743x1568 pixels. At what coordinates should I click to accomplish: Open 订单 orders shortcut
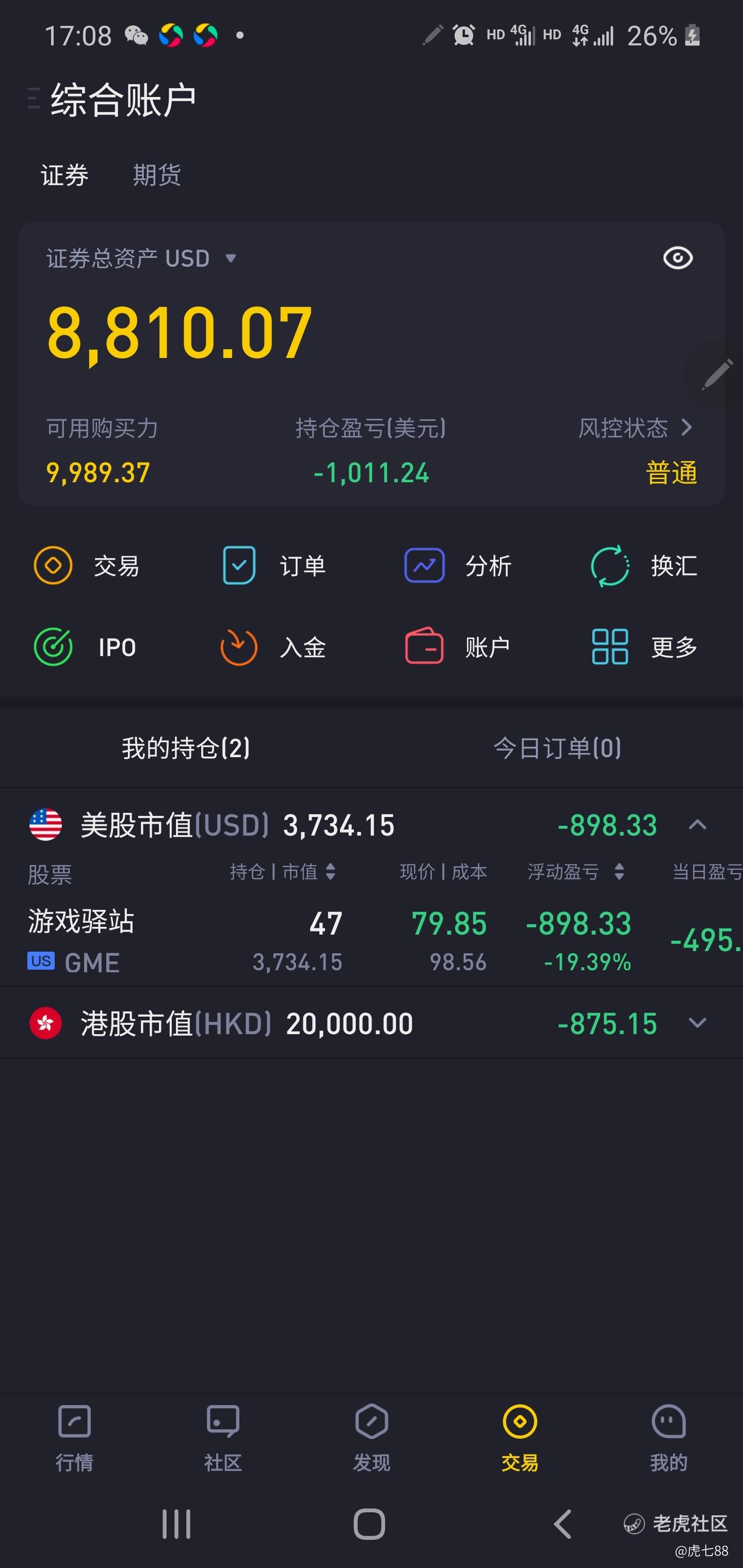point(273,565)
